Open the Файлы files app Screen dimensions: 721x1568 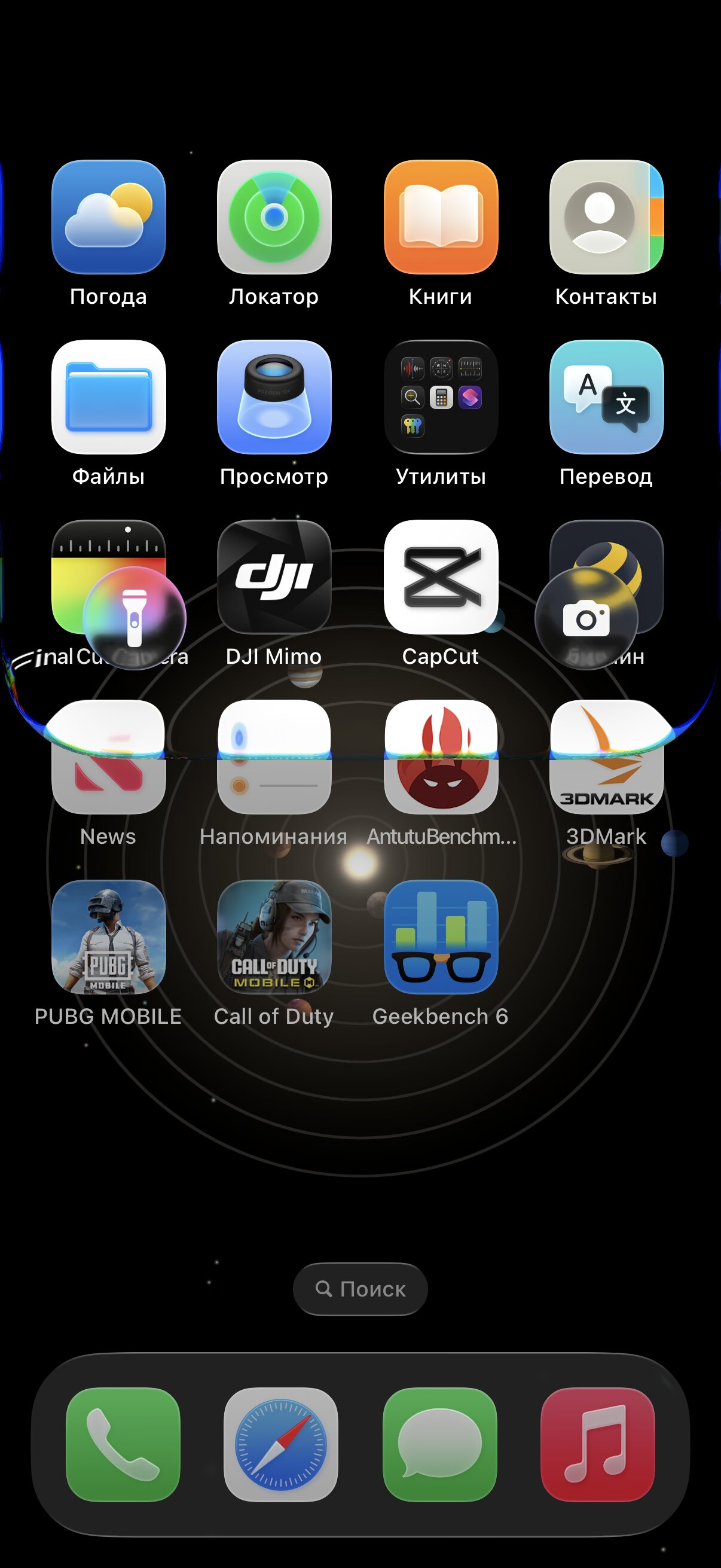(108, 397)
